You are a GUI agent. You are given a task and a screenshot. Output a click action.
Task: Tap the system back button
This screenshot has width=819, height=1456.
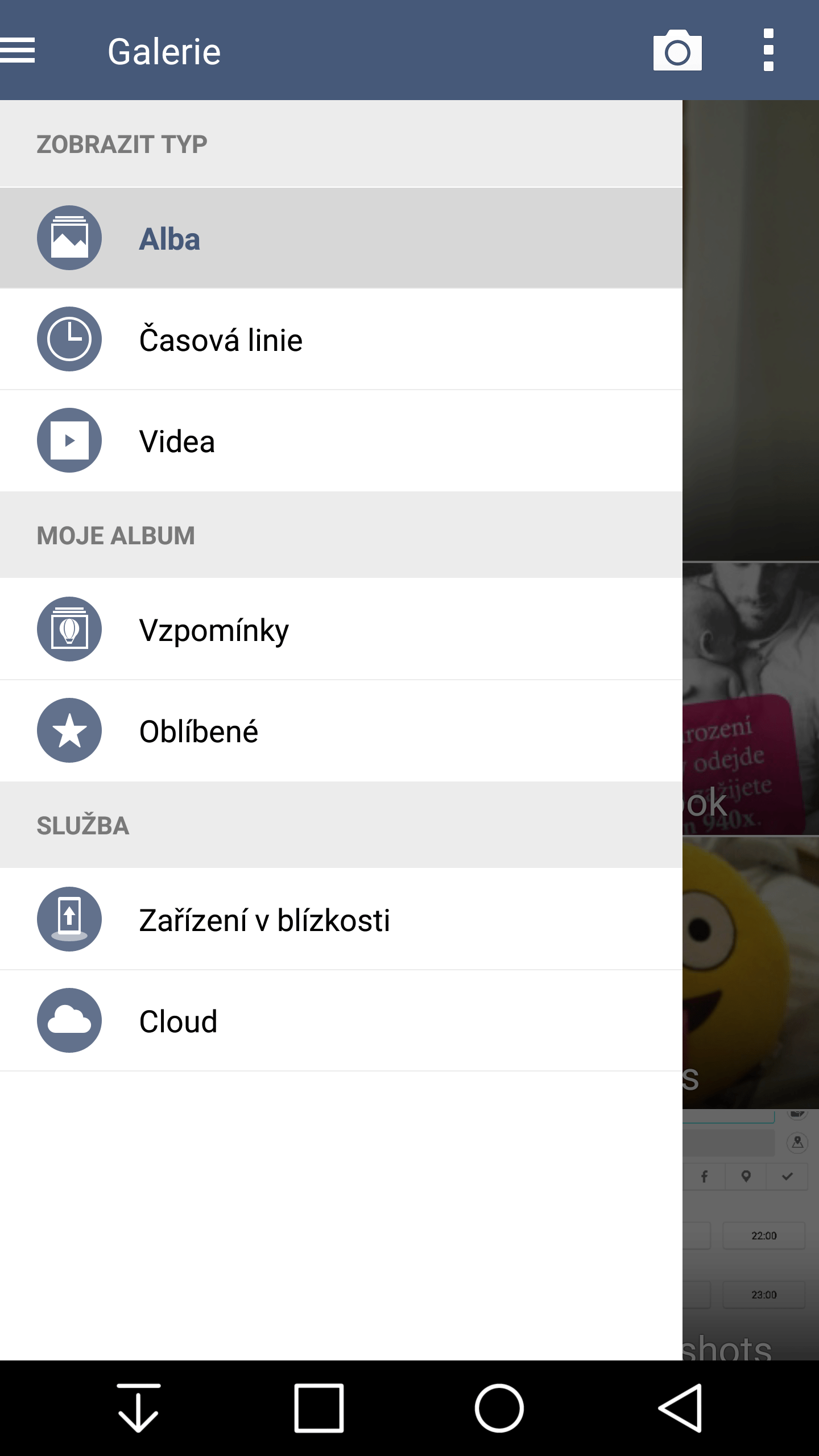click(680, 1408)
